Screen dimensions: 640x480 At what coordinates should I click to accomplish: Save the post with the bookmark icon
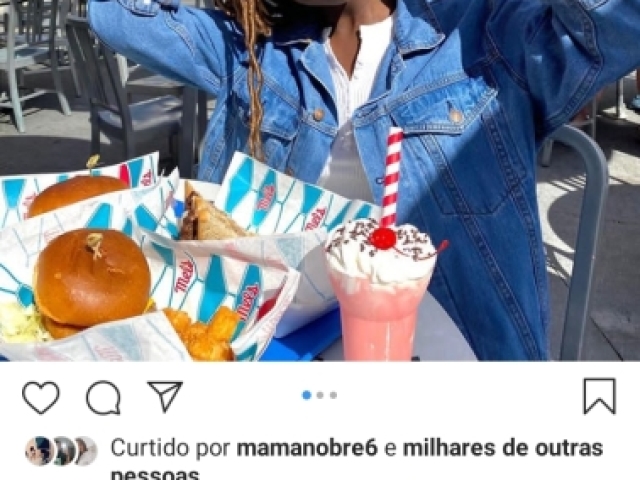coord(599,396)
